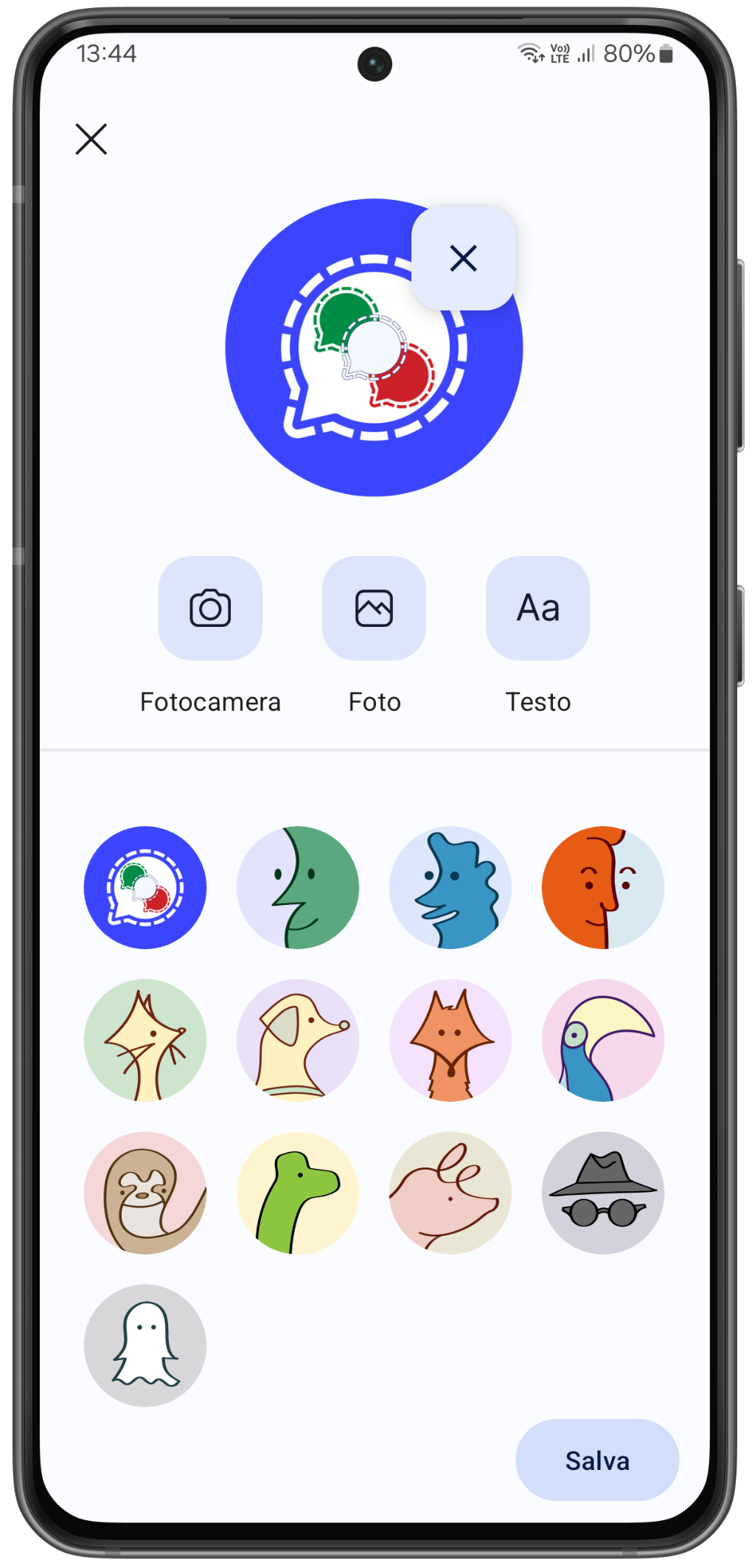The width and height of the screenshot is (752, 1568).
Task: Pick the toucan bird avatar
Action: [603, 1040]
